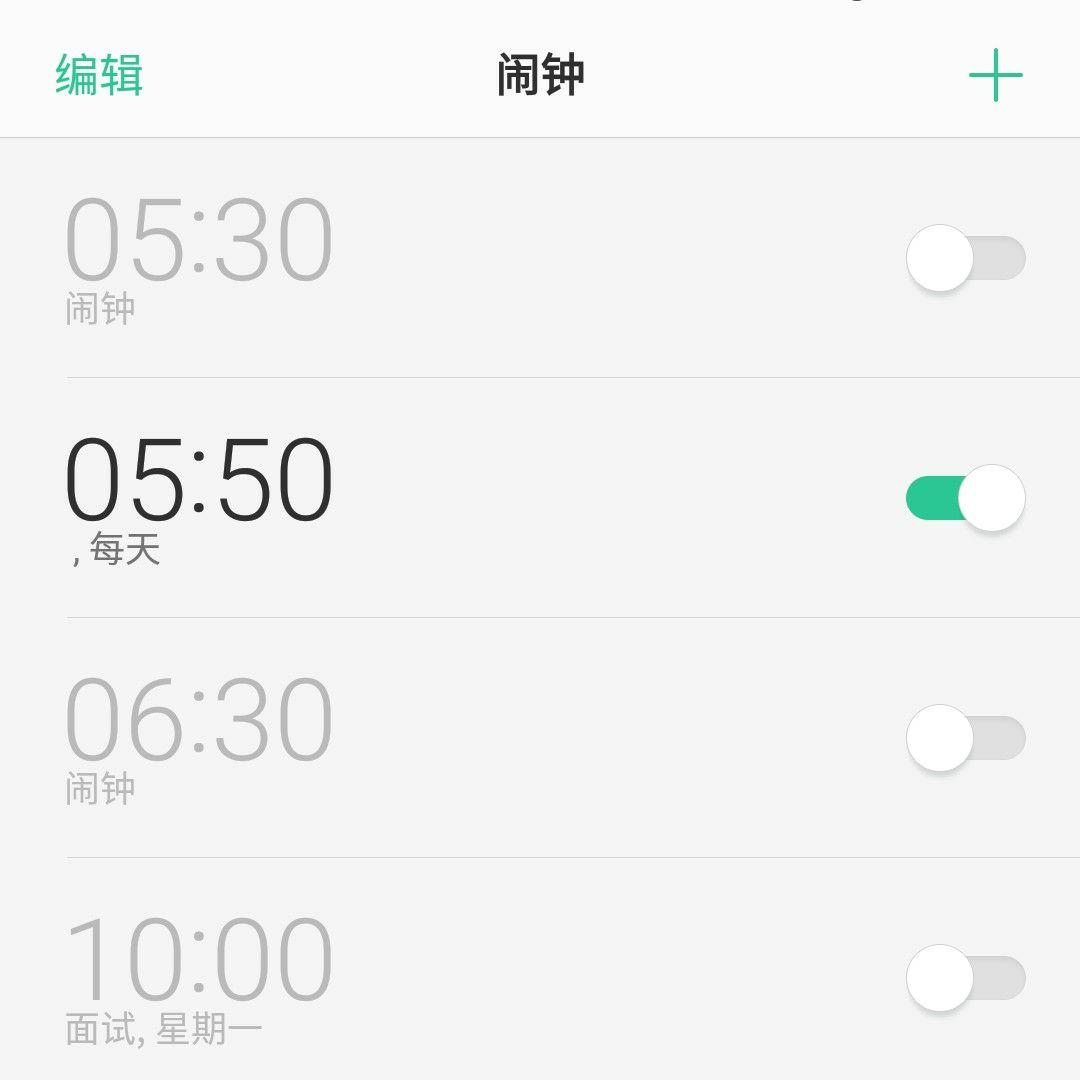Enable the 05:30 alarm switch

(x=965, y=258)
